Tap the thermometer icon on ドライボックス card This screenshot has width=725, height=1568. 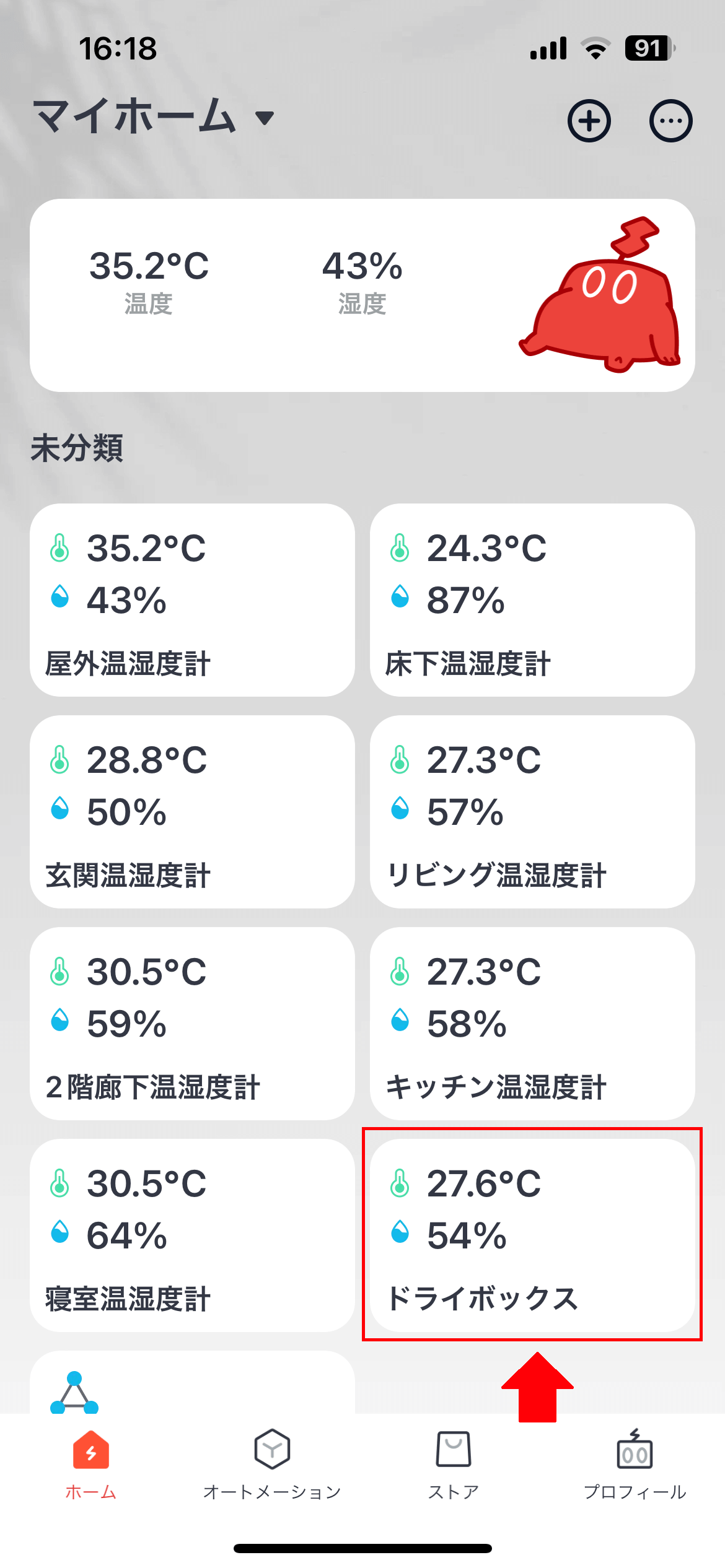400,1185
